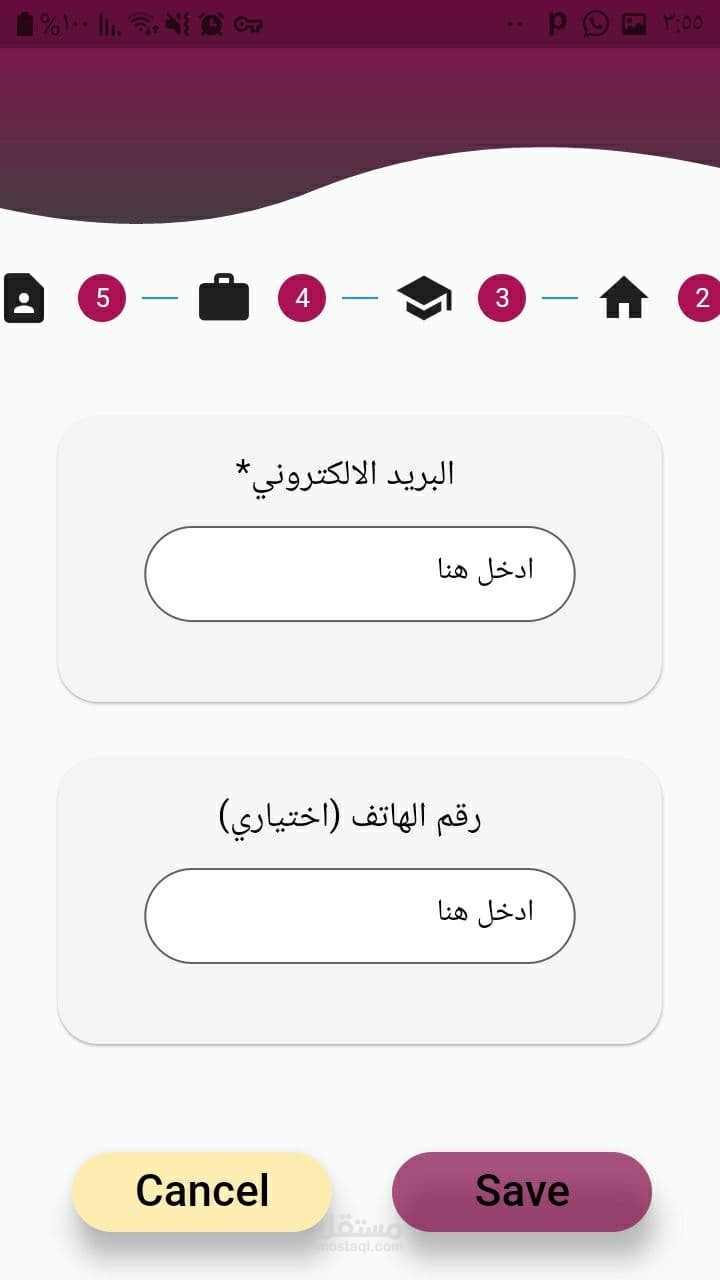Viewport: 720px width, 1280px height.
Task: Save the form
Action: point(522,1191)
